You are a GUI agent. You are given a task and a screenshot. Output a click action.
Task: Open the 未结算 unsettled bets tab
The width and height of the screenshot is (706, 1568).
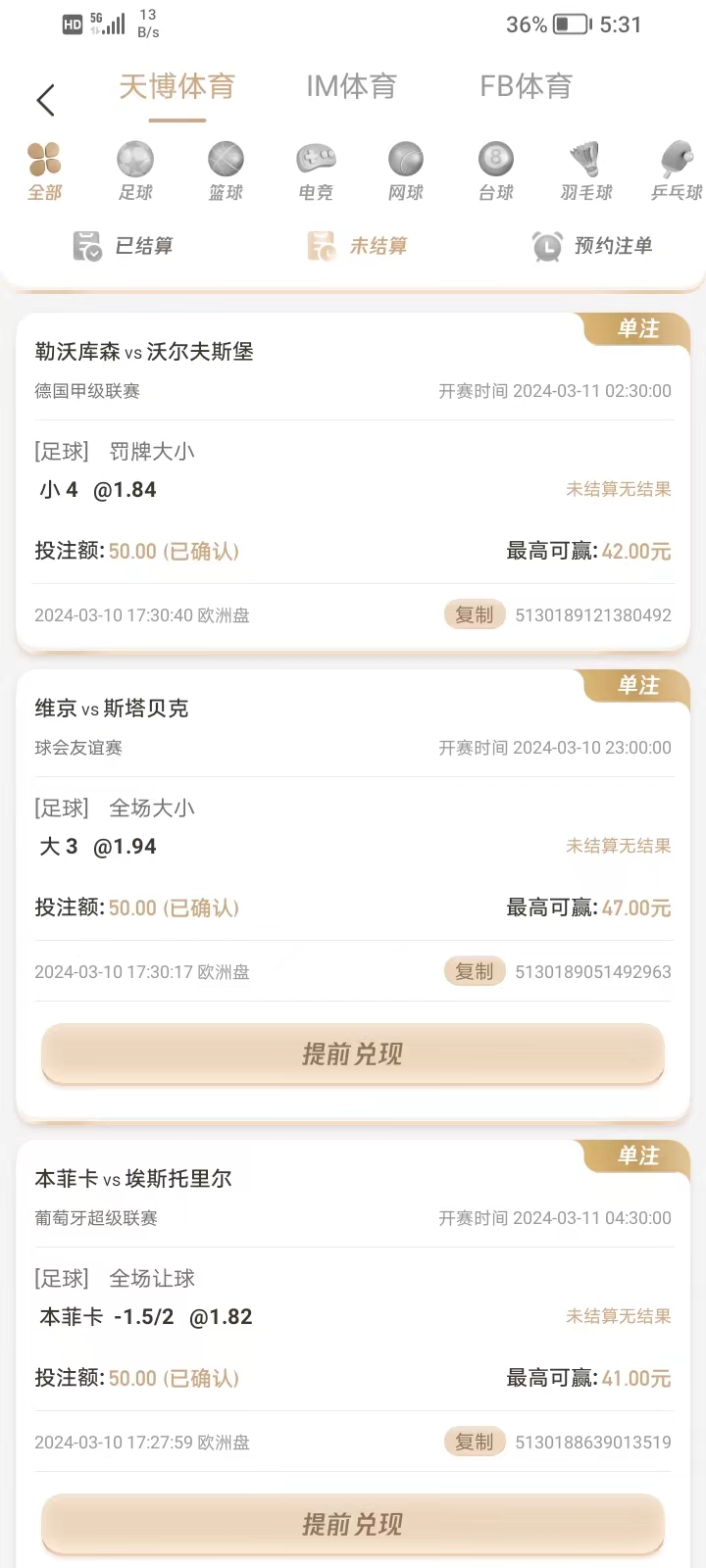point(358,246)
